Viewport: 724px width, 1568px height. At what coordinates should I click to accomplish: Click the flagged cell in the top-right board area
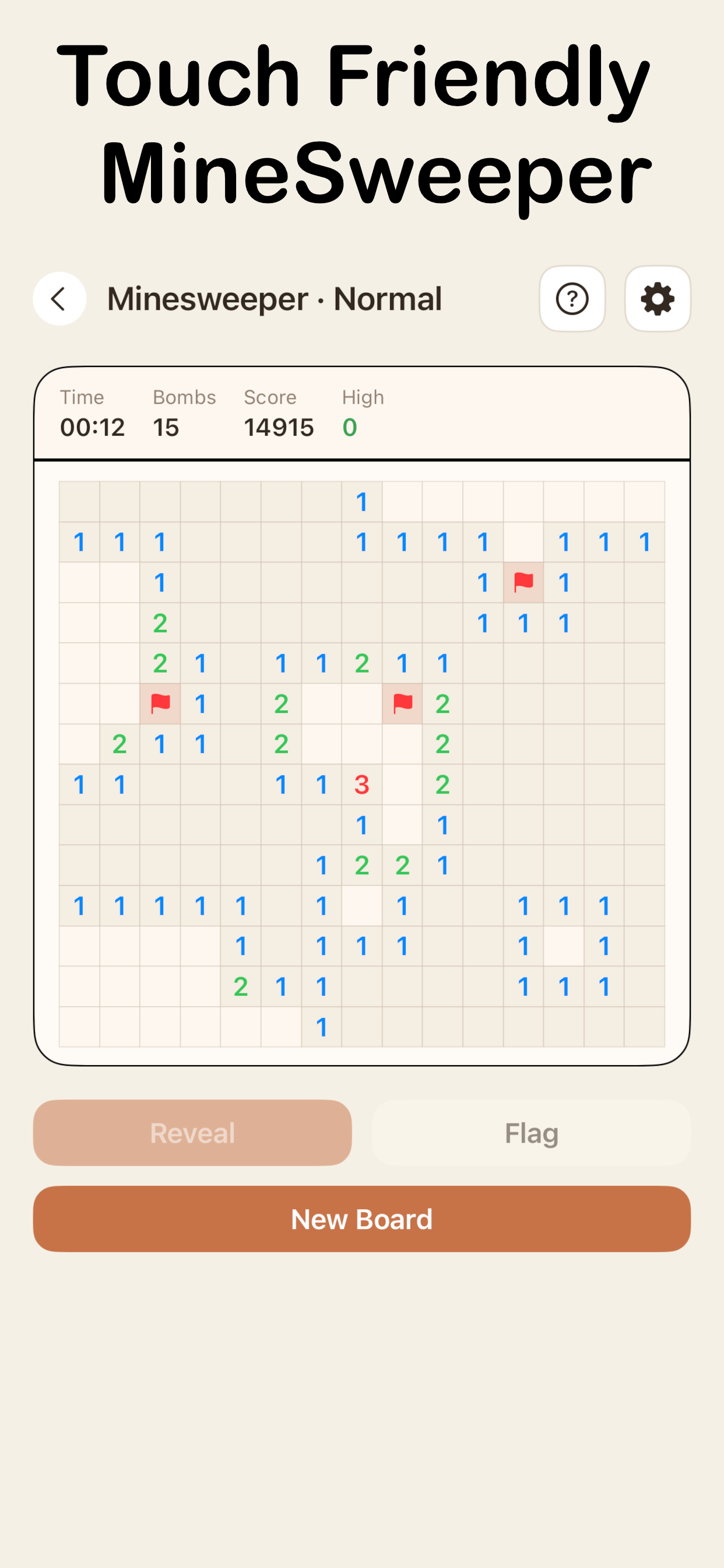click(523, 583)
